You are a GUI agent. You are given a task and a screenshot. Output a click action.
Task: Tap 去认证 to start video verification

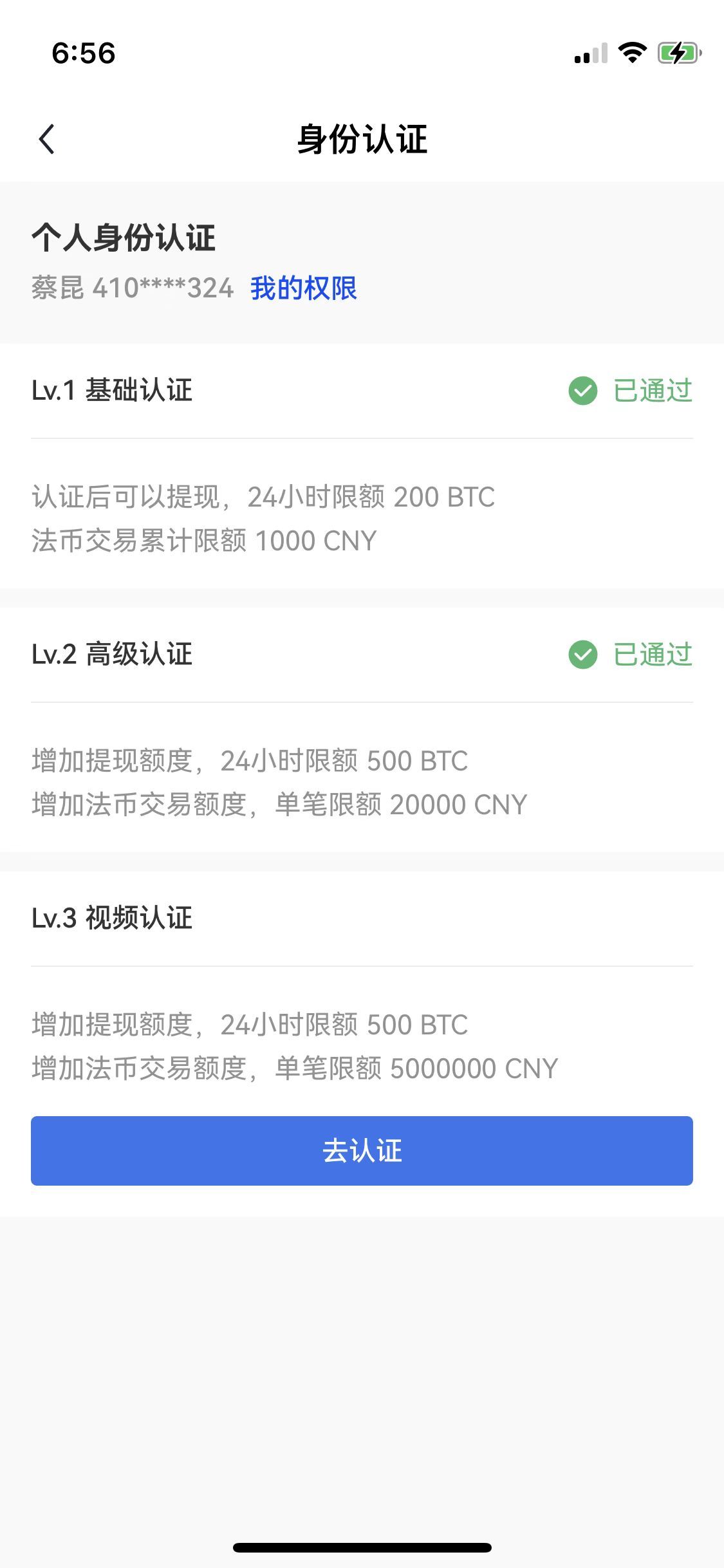[x=362, y=1151]
